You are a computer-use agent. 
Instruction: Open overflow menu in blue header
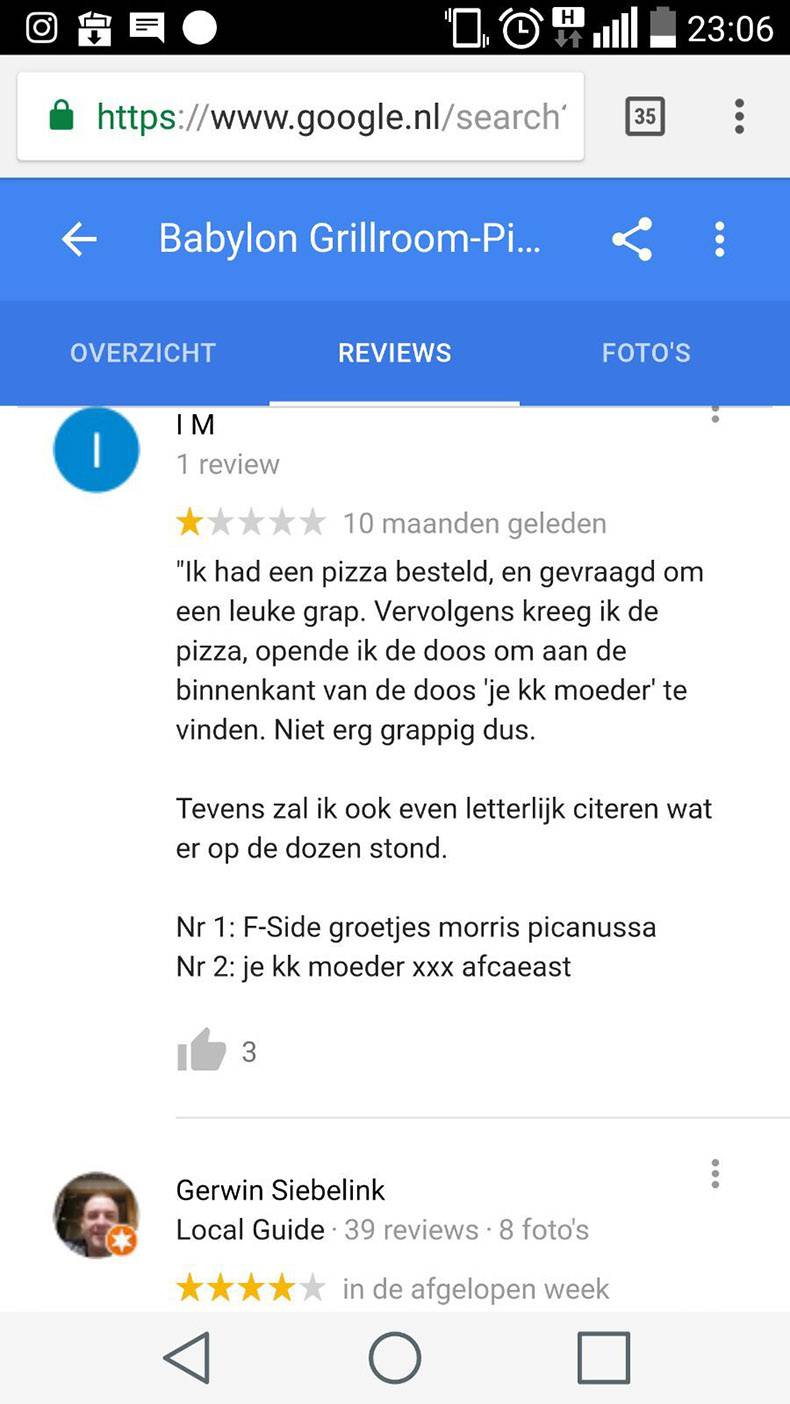point(719,239)
